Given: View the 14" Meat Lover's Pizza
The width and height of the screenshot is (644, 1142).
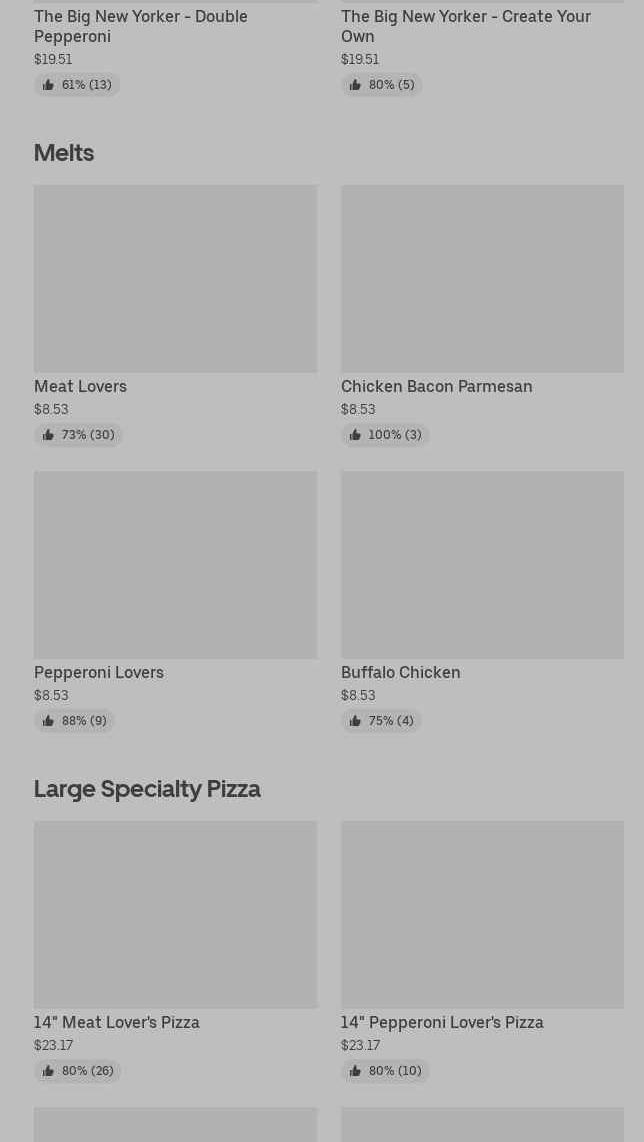Looking at the screenshot, I should pos(175,915).
